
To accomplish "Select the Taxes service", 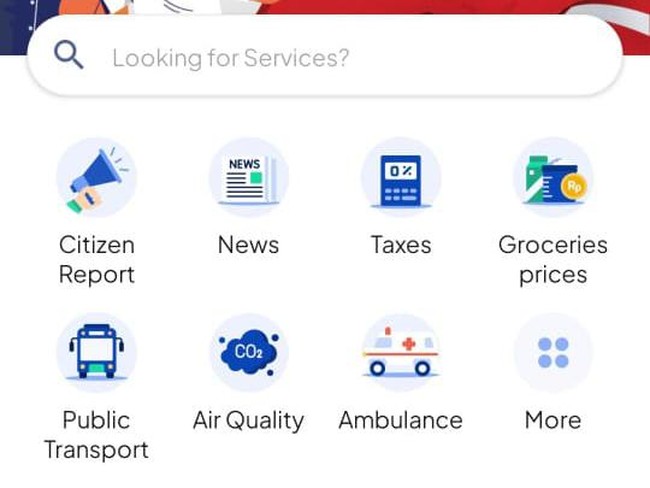I will click(400, 180).
